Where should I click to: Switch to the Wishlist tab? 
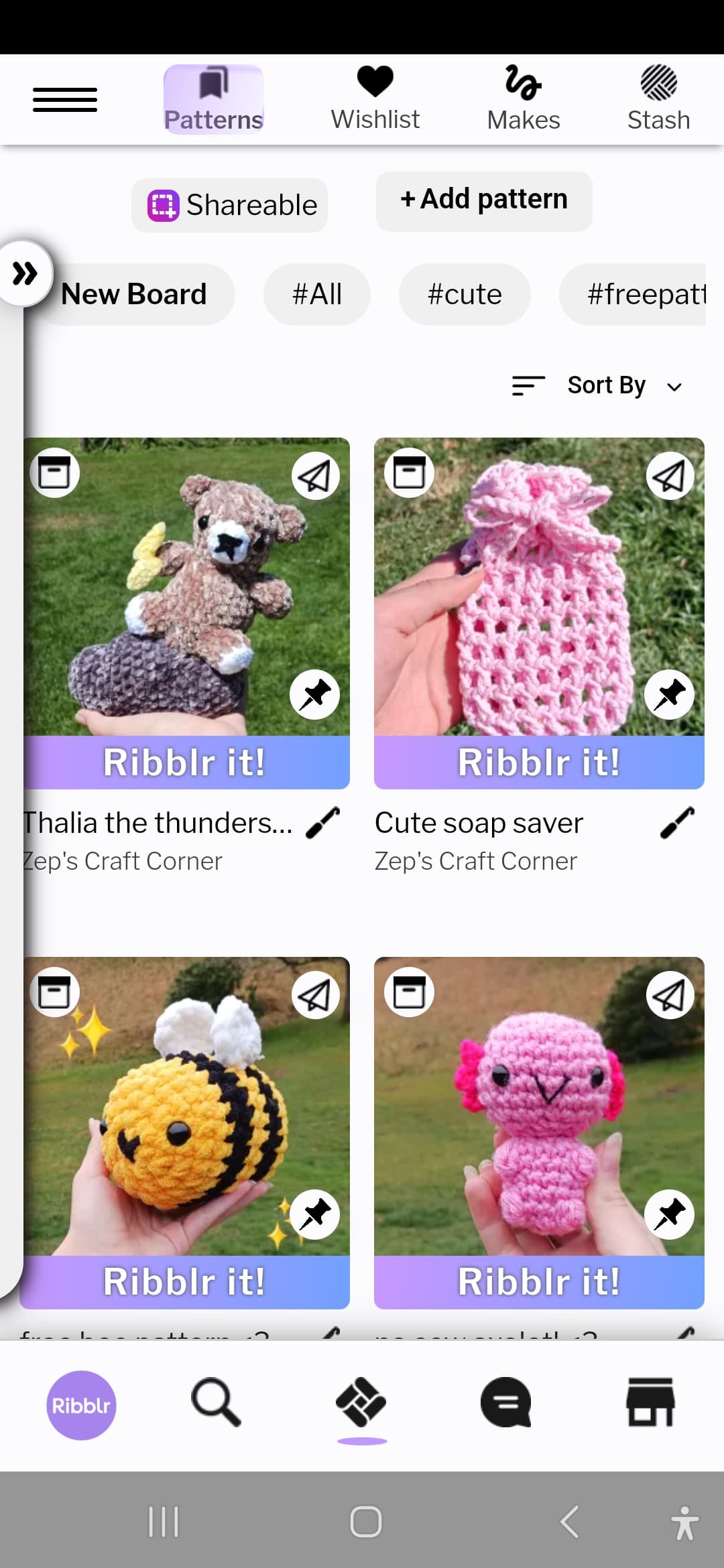pos(375,99)
